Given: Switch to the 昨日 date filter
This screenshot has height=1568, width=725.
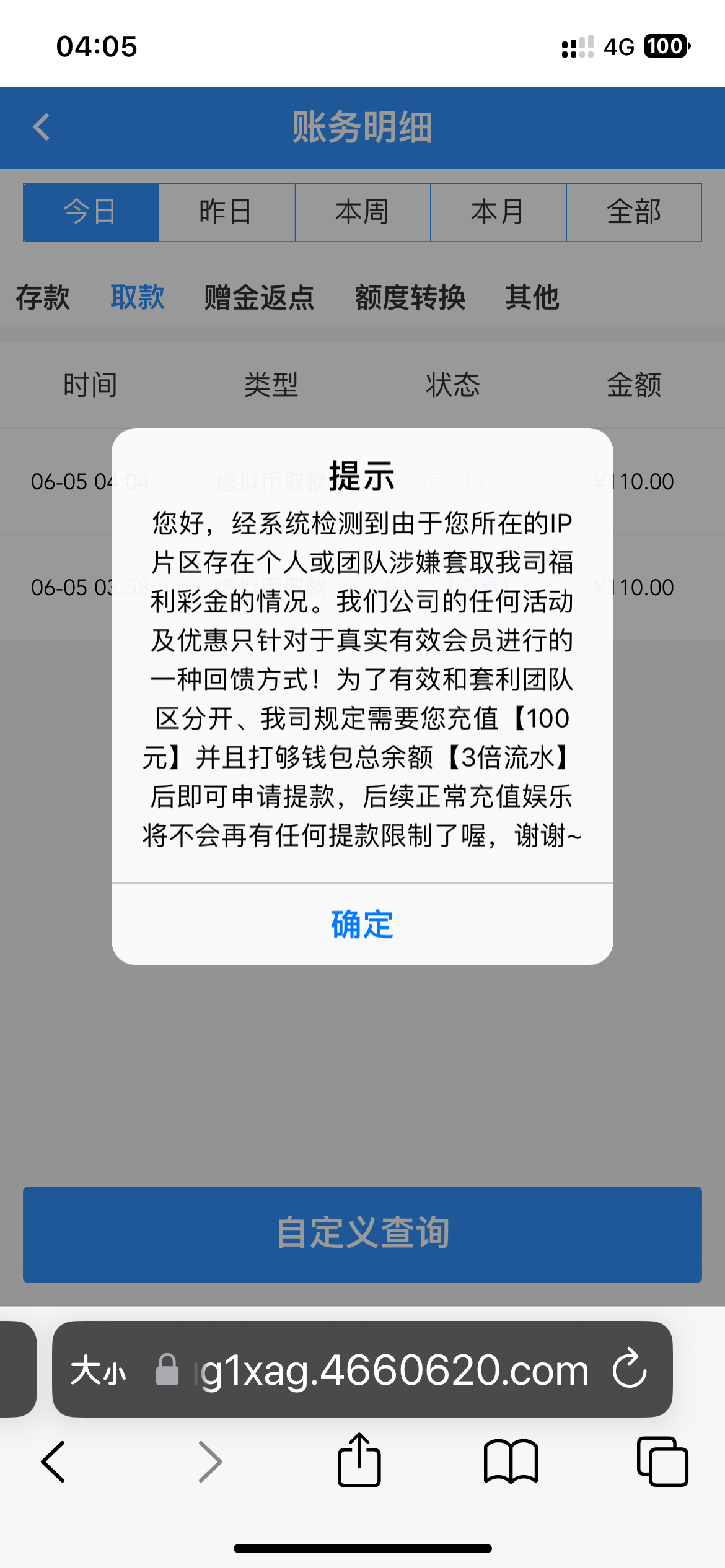Looking at the screenshot, I should (x=226, y=212).
